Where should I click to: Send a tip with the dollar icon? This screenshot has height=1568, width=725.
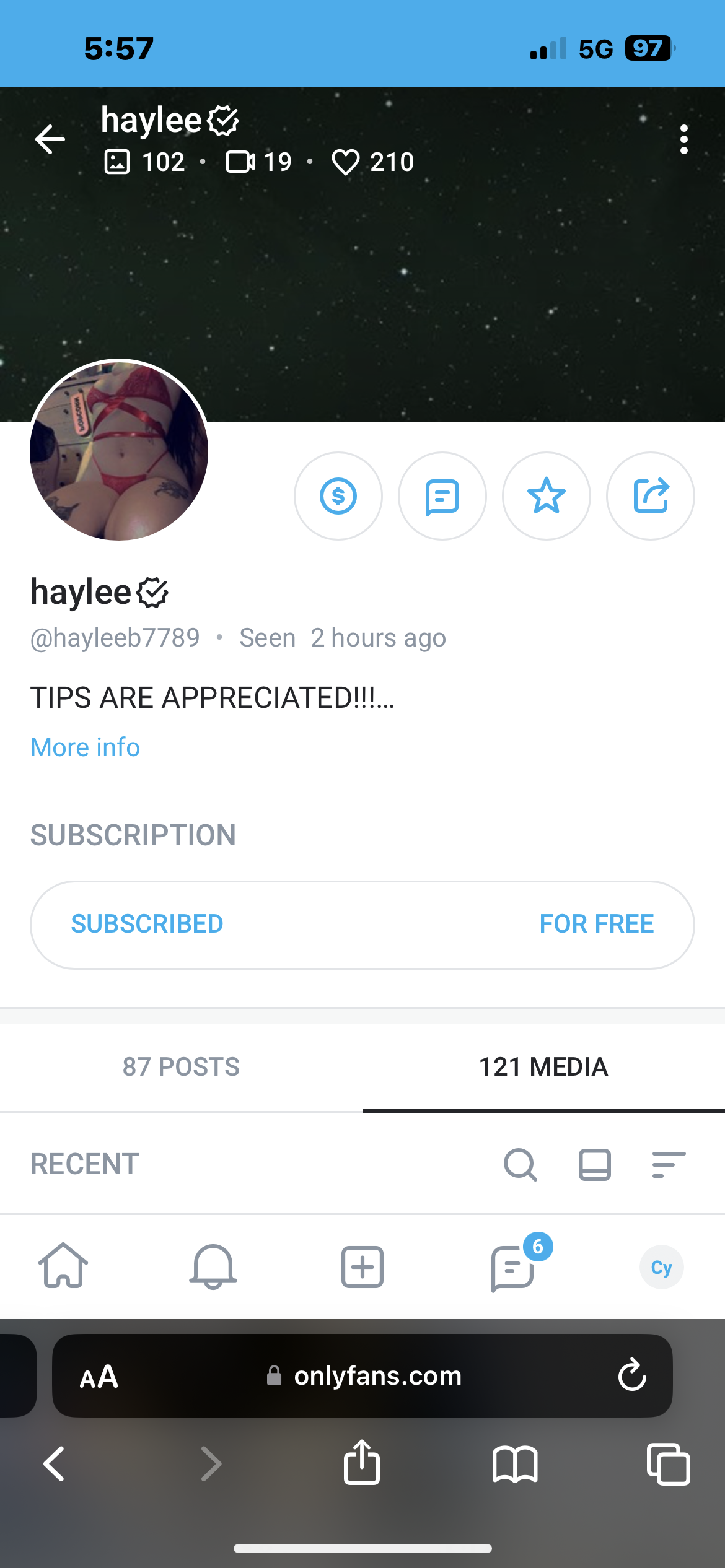[338, 496]
